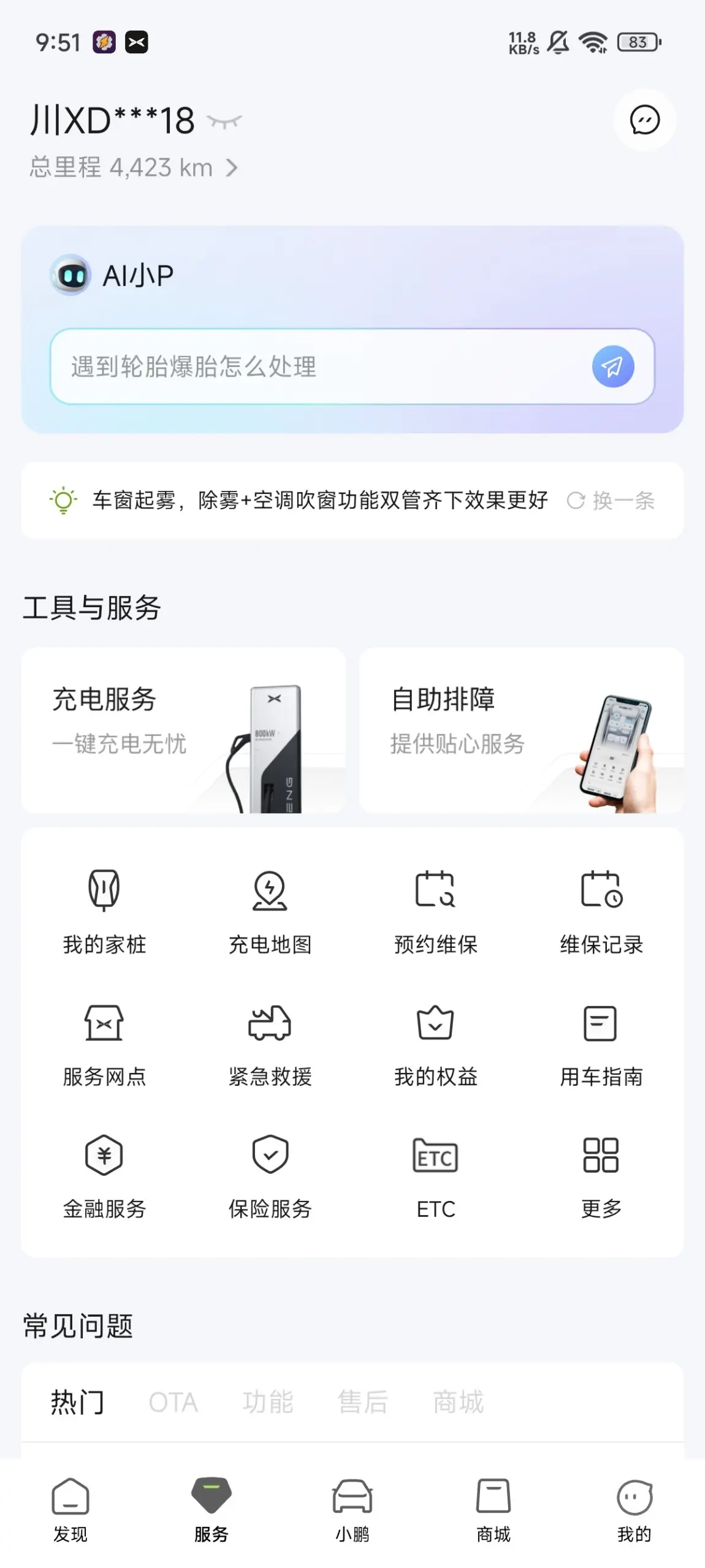Open total mileage 总里程 details
Image resolution: width=705 pixels, height=1568 pixels.
coord(134,167)
